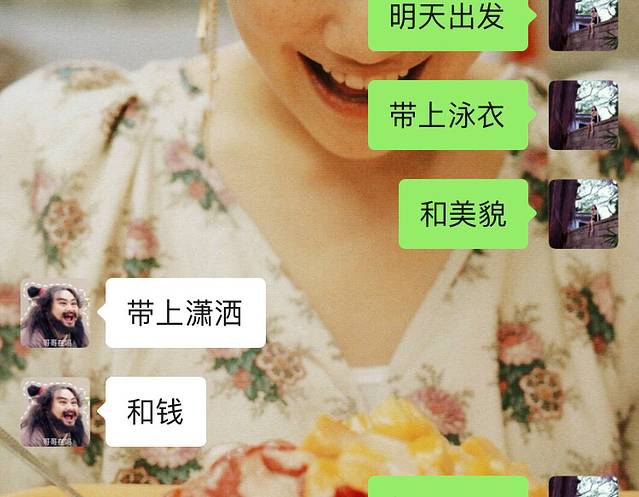This screenshot has width=639, height=497.
Task: Open contact avatar beside 带上潇洒 message
Action: (55, 313)
